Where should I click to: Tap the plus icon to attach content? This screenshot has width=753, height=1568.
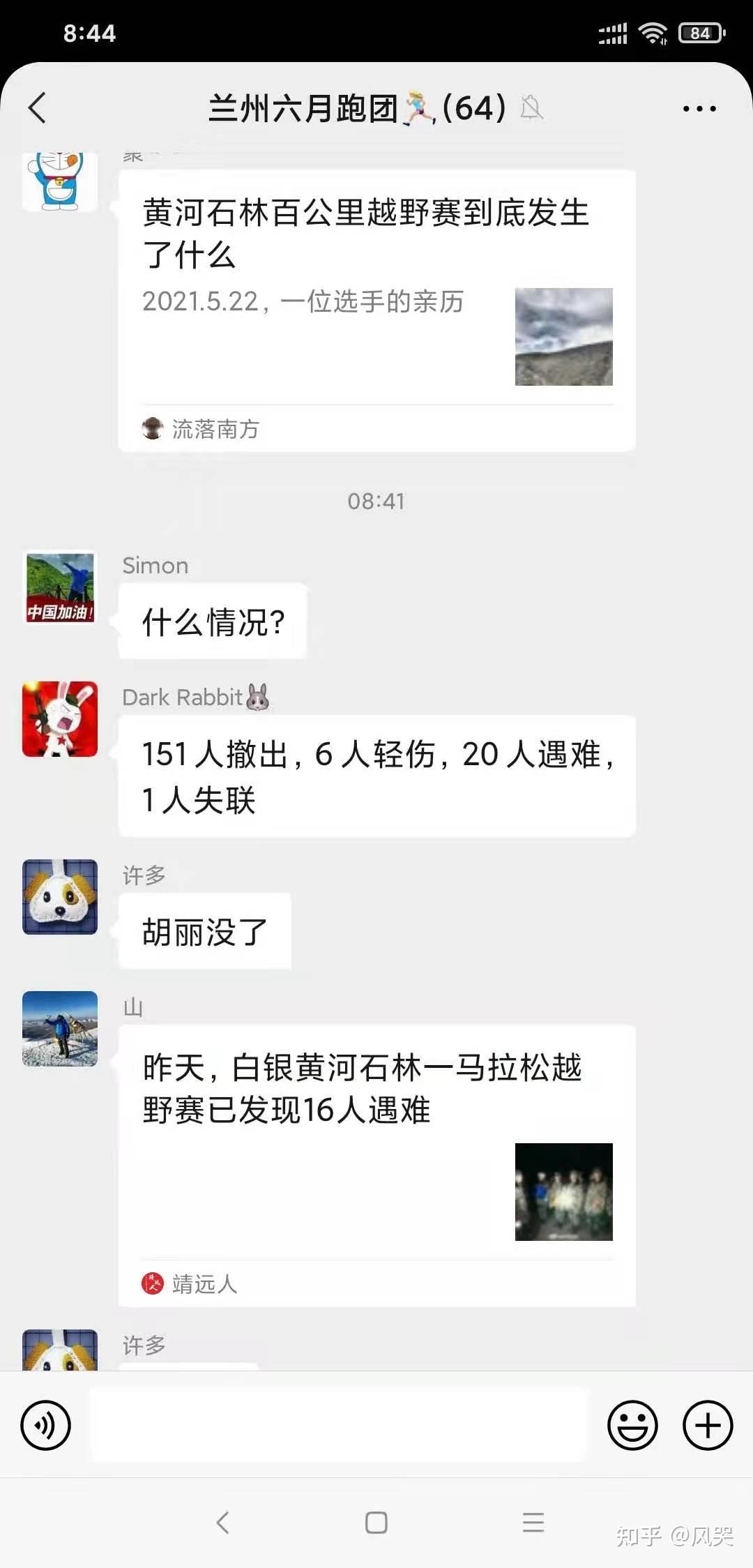[707, 1425]
